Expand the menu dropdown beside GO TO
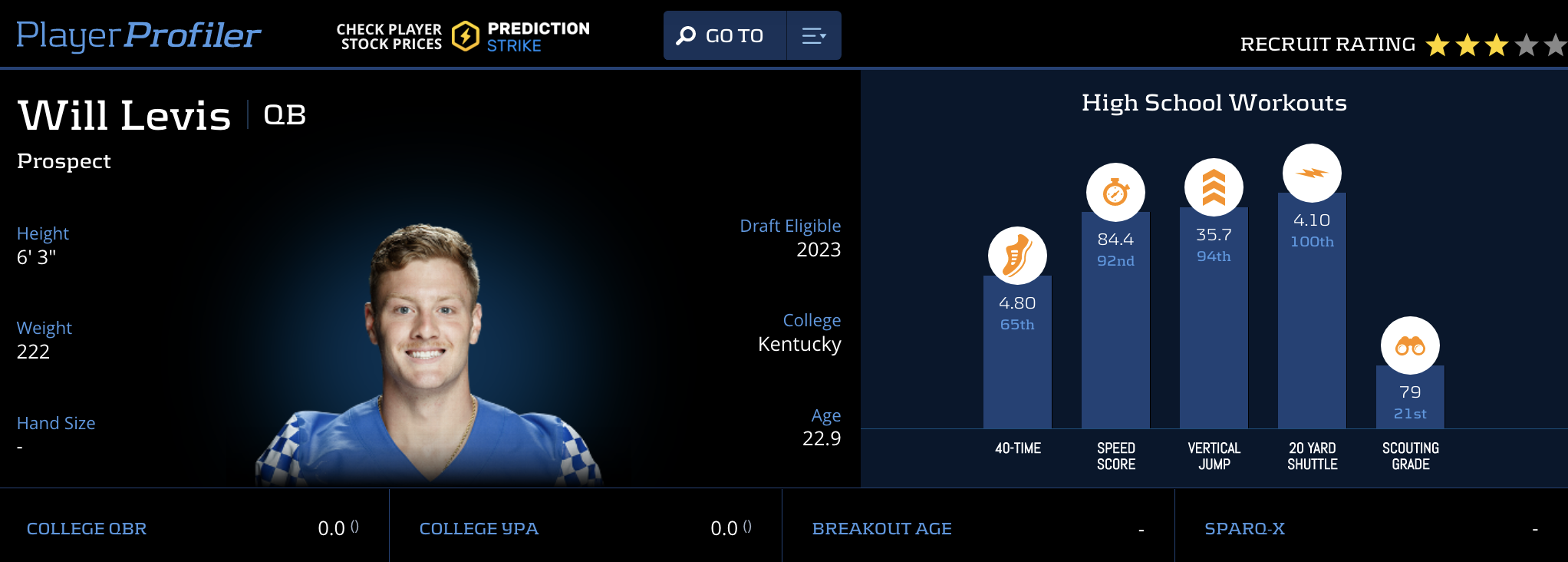This screenshot has width=1568, height=562. 813,36
